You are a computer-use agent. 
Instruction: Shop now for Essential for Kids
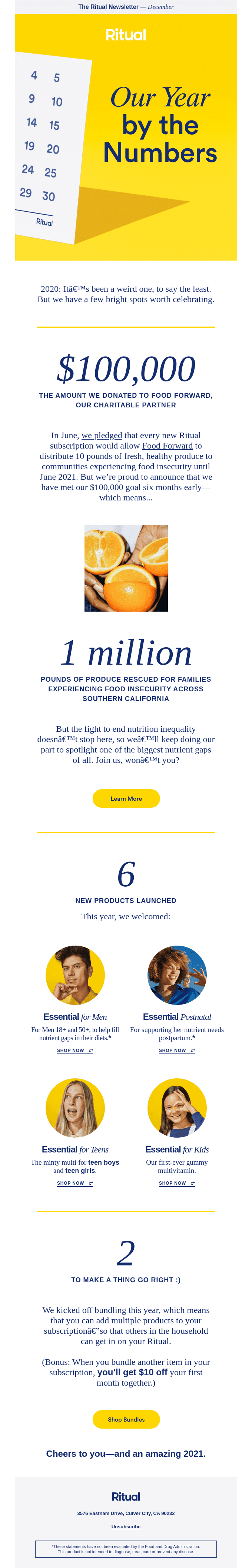point(176,1183)
